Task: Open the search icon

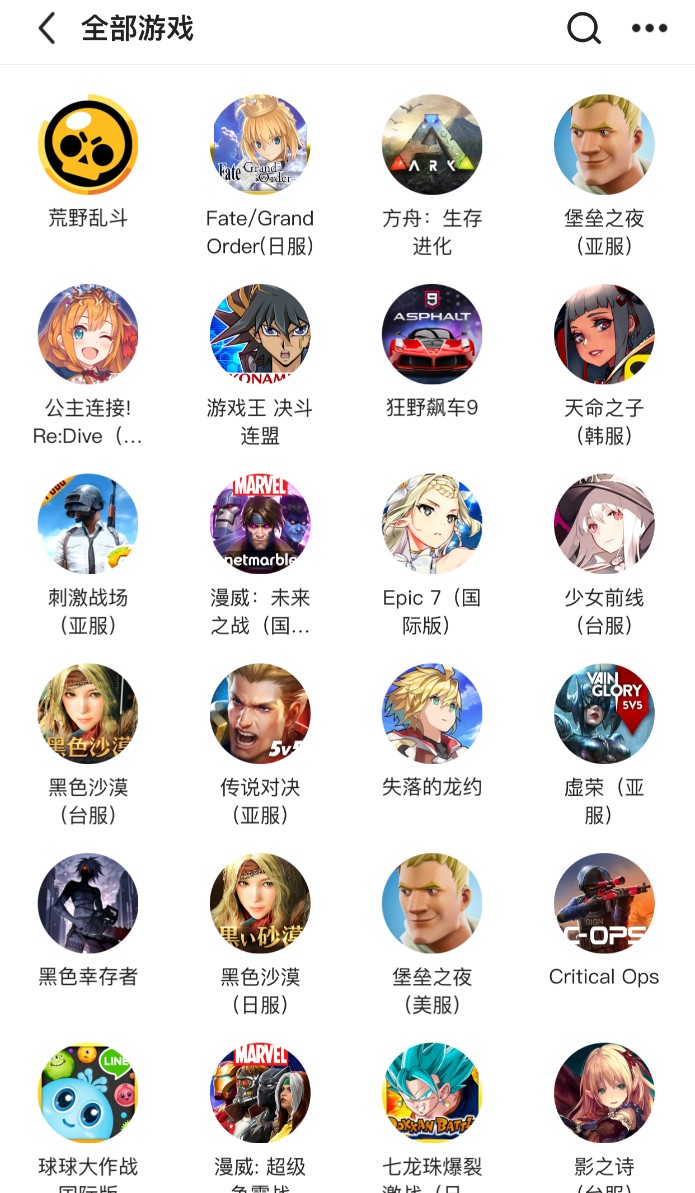Action: (584, 28)
